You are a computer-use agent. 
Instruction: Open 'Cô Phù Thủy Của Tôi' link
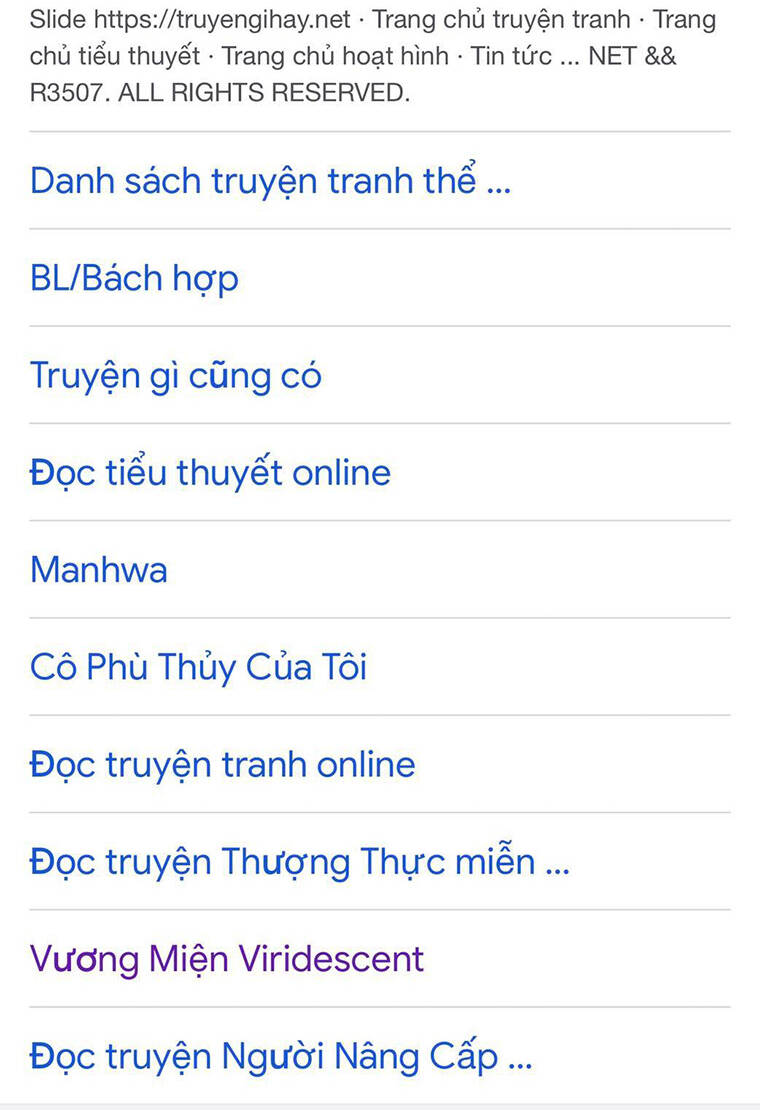point(198,667)
